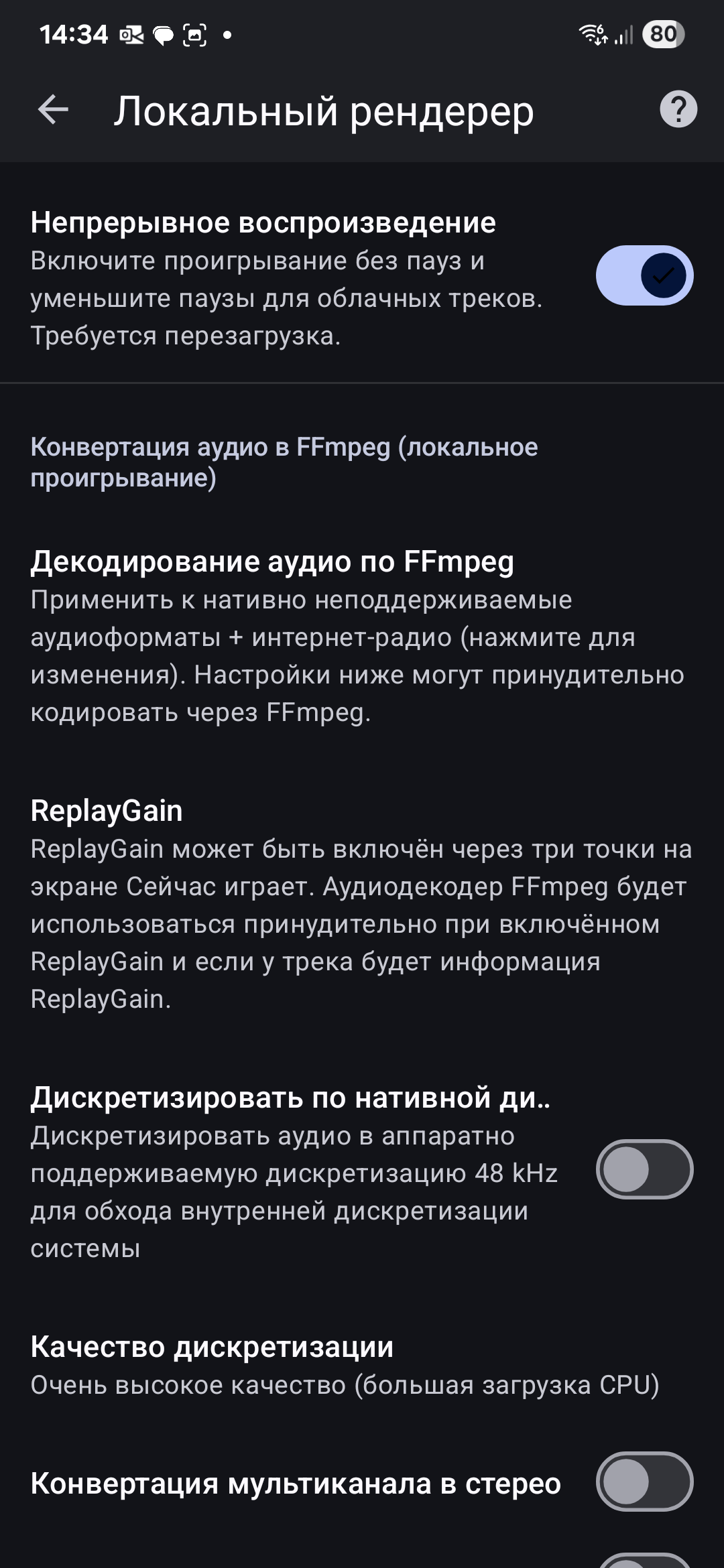724x1568 pixels.
Task: Disable Непрерывное воспроизведение switch
Action: coord(644,275)
